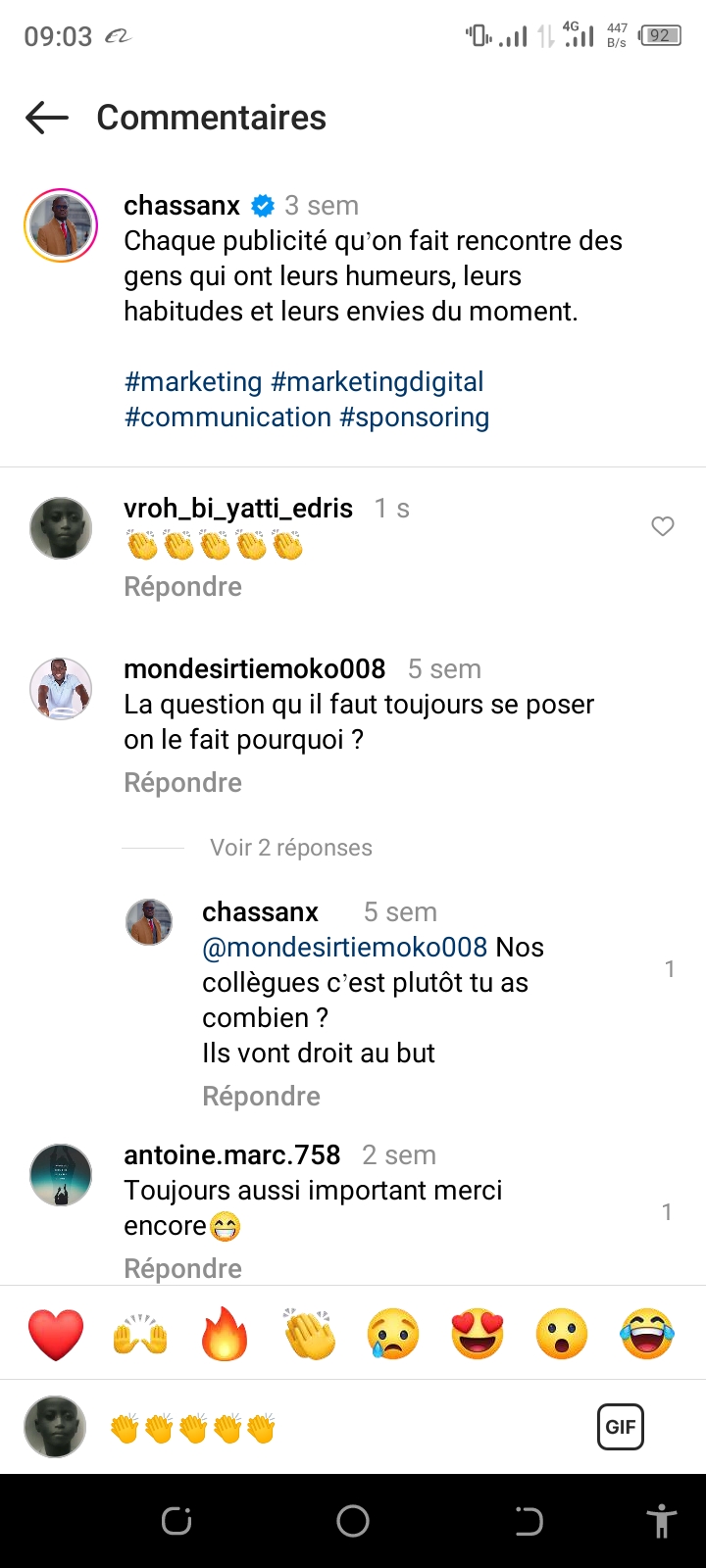Open the @mondesirtiemoko008 mention

click(x=344, y=948)
